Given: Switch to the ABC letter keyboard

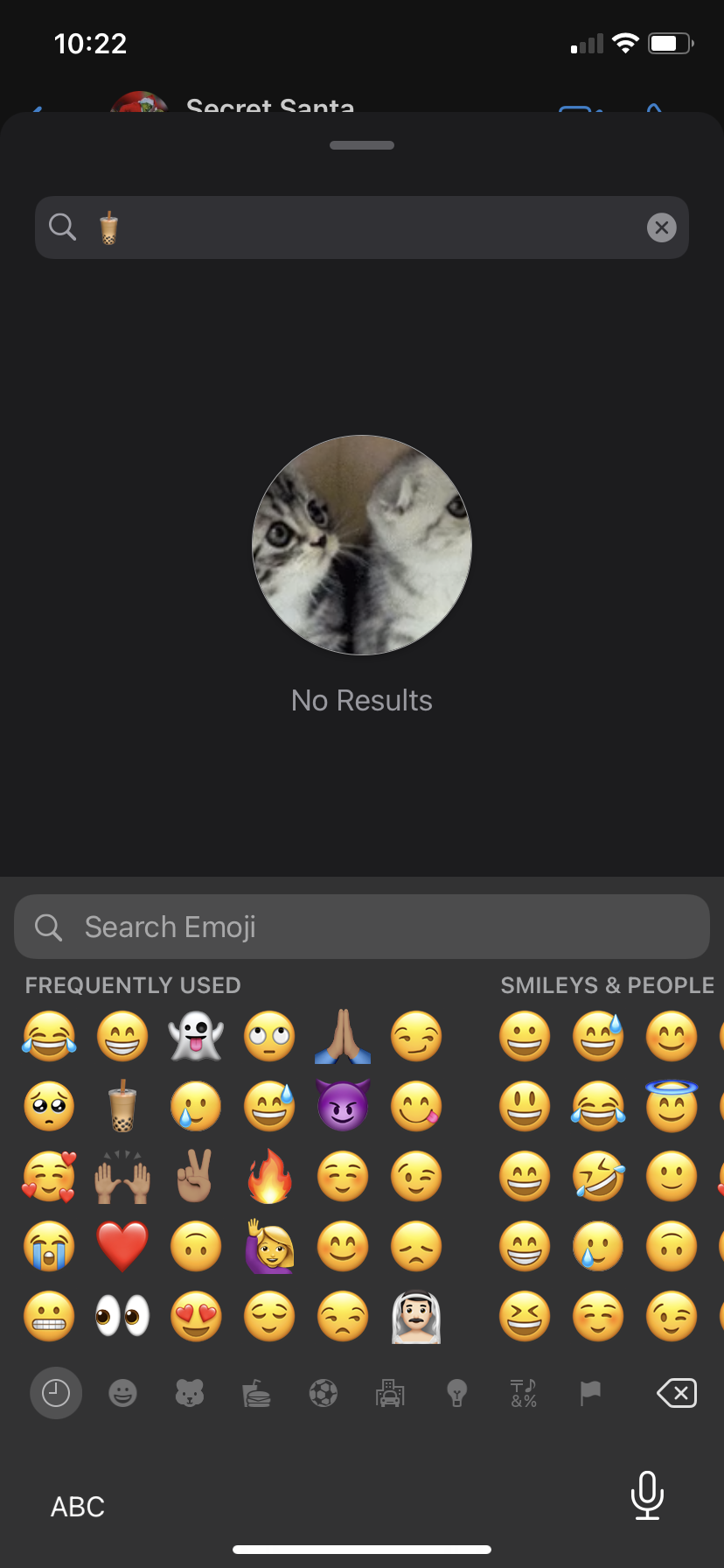Looking at the screenshot, I should 78,1507.
